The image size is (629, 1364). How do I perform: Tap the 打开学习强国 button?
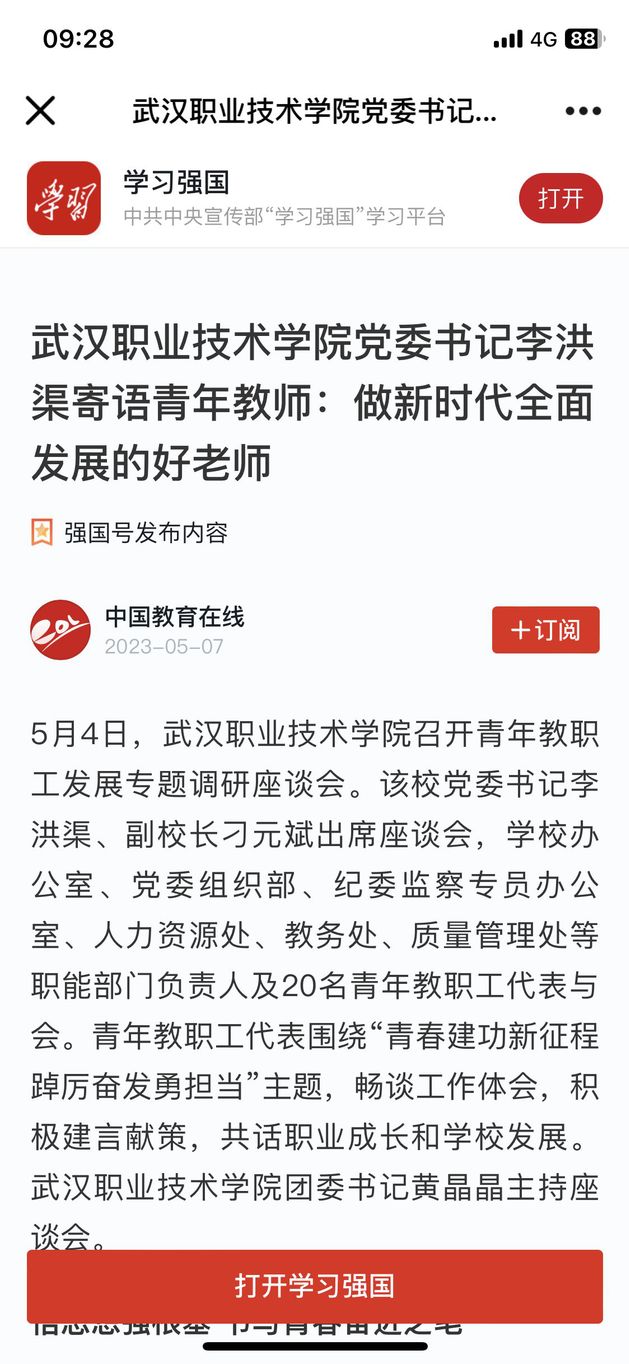pos(315,1286)
